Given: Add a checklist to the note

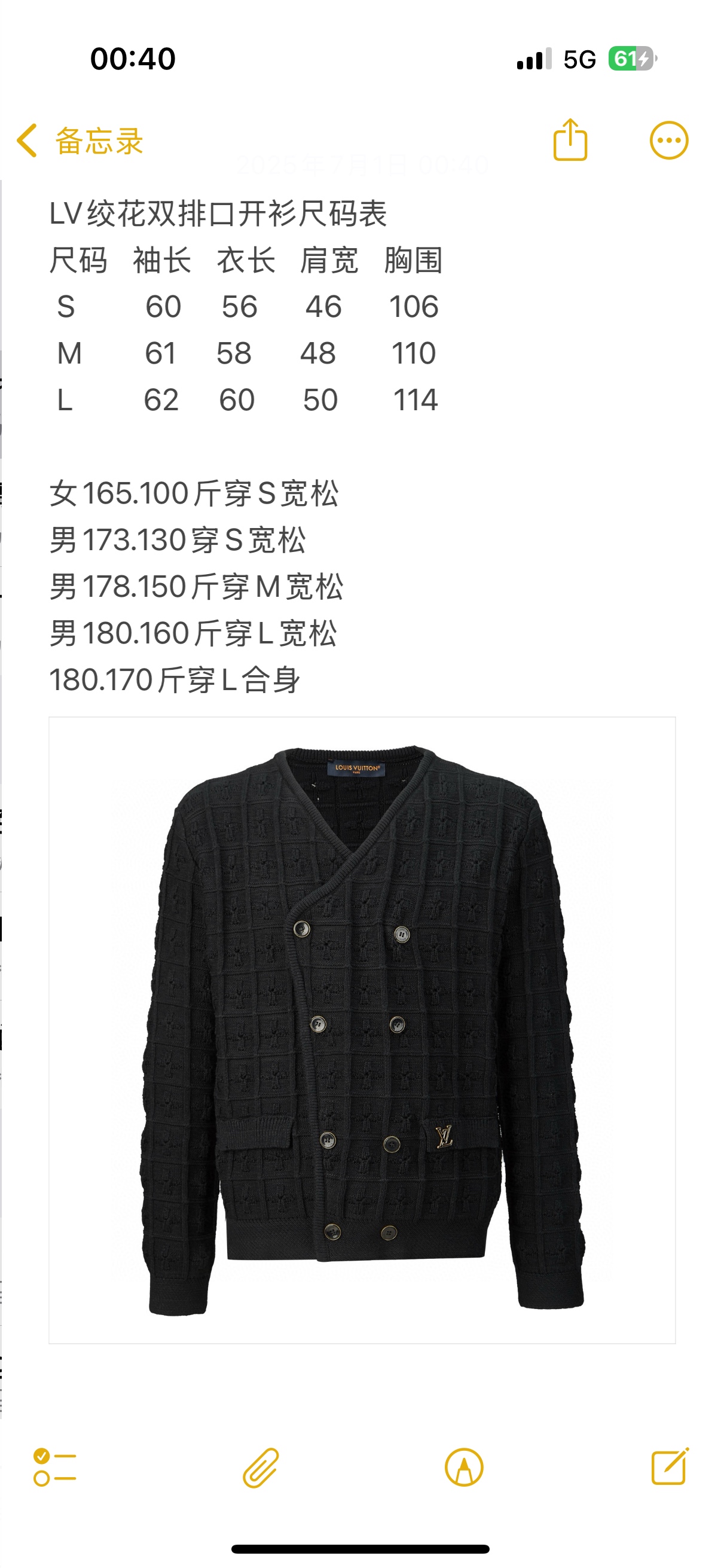Looking at the screenshot, I should tap(55, 1467).
